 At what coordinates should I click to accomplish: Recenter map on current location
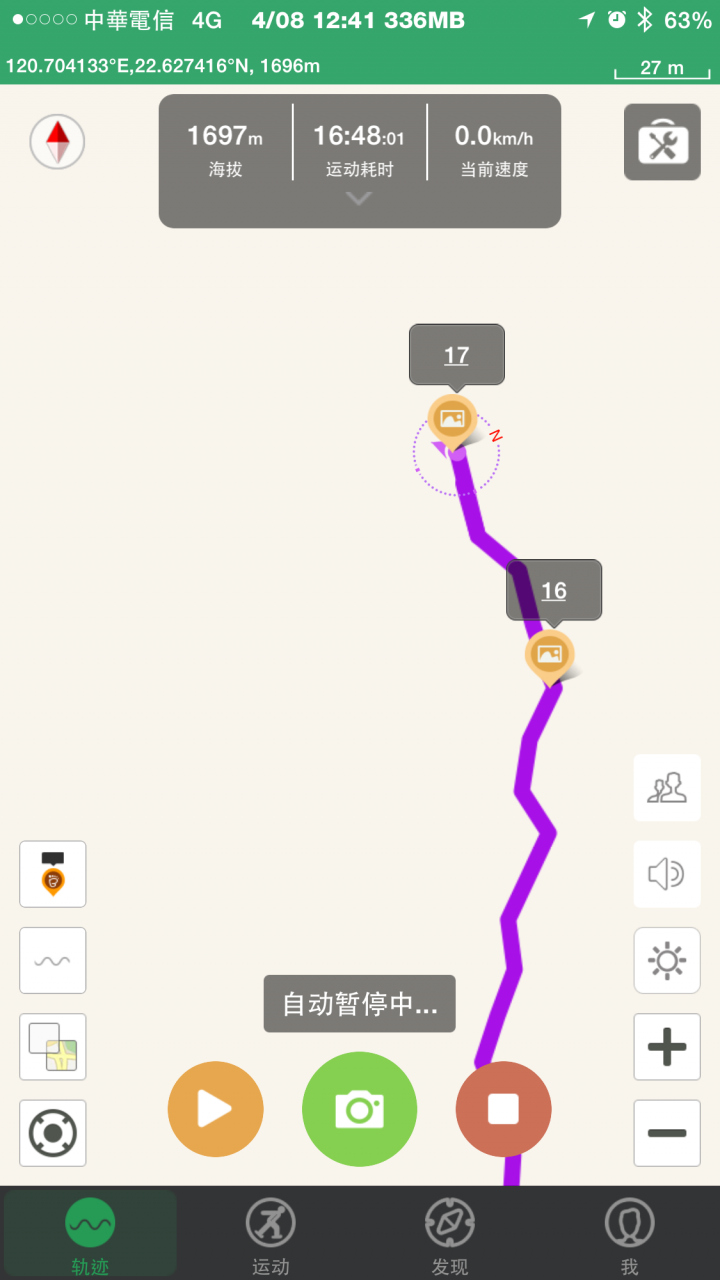point(53,1133)
